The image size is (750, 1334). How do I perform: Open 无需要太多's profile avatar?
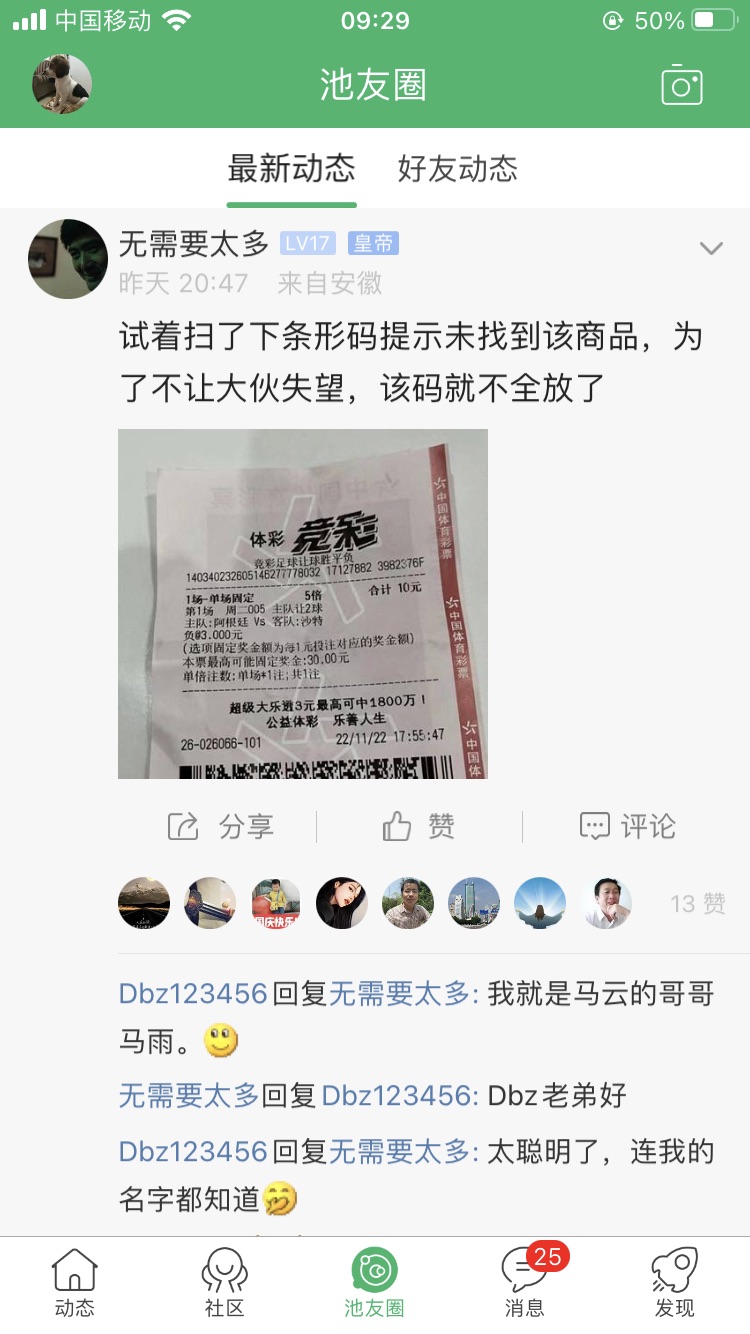coord(68,259)
